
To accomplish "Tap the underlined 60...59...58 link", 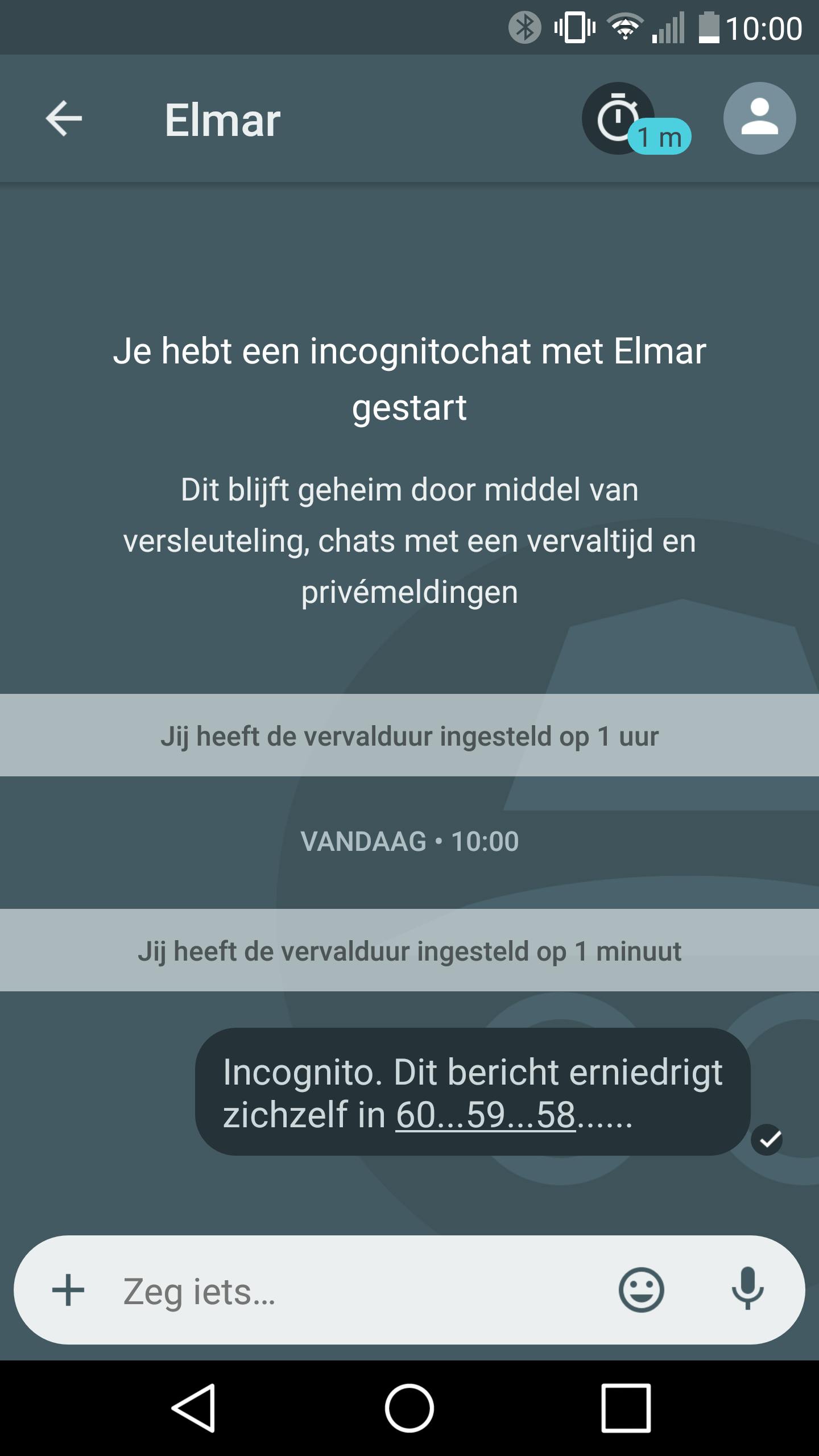I will [485, 1115].
